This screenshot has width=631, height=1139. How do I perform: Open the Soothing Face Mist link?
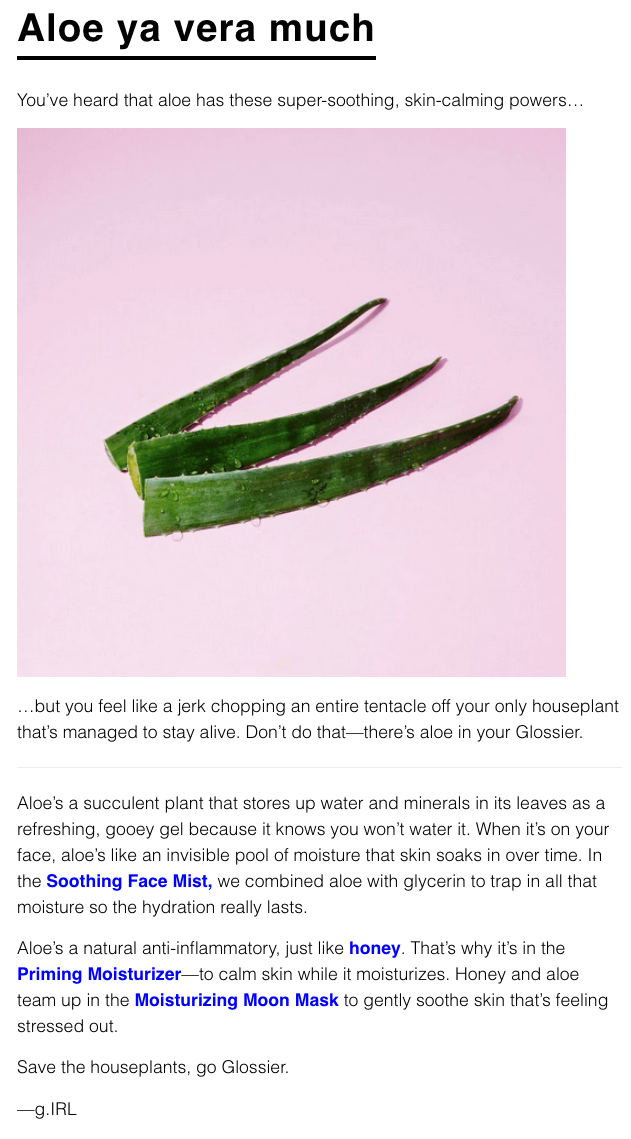pyautogui.click(x=129, y=881)
